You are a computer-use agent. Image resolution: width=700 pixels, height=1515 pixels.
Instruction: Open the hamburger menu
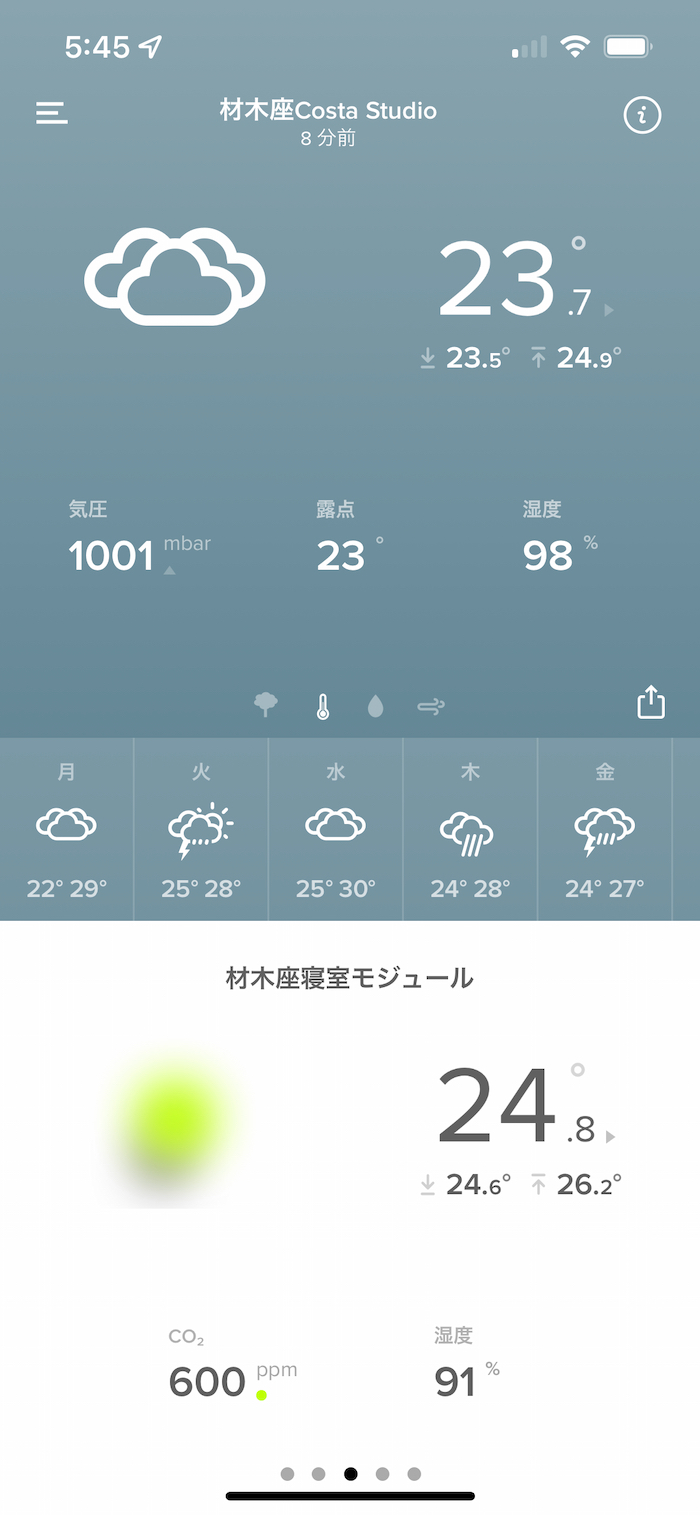[52, 113]
